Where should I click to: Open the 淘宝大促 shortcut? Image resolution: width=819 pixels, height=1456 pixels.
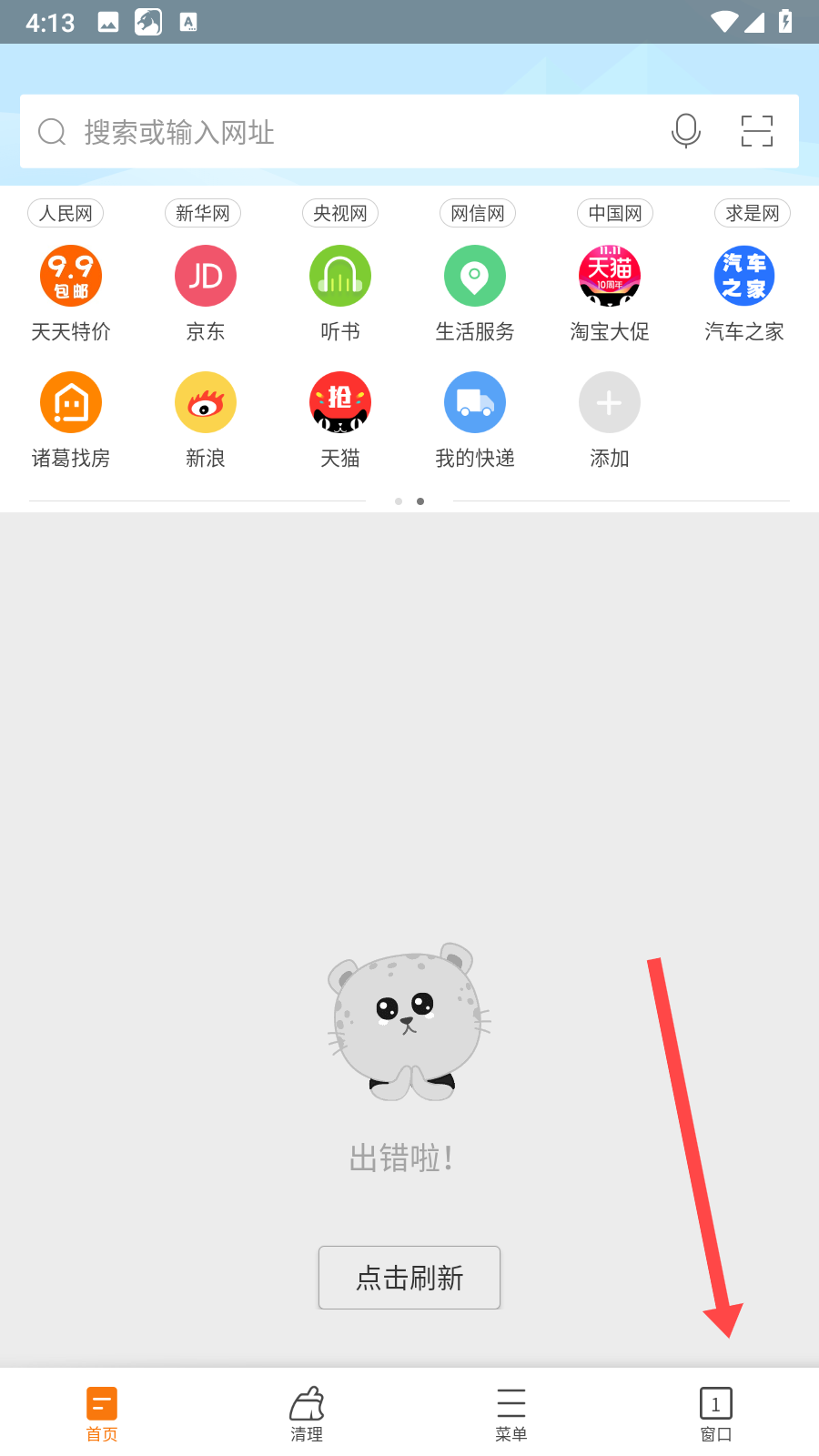coord(610,293)
